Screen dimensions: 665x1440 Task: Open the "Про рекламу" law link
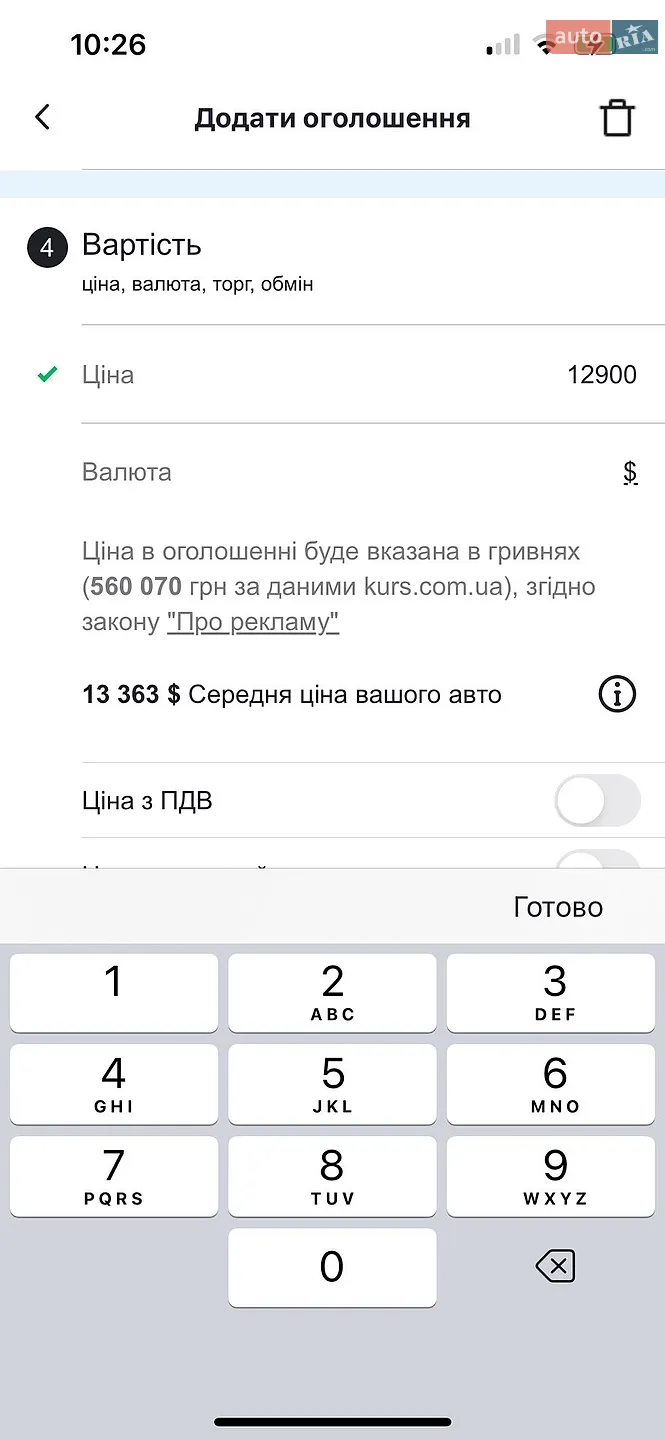[x=253, y=622]
